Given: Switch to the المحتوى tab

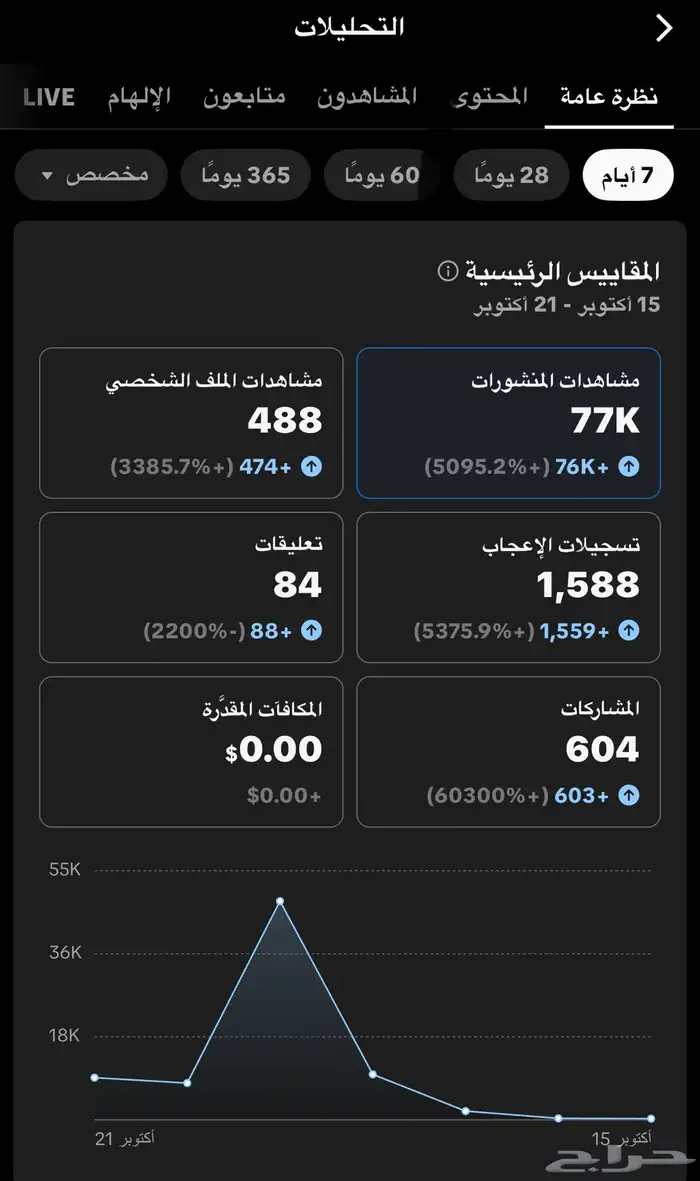Looking at the screenshot, I should [490, 97].
